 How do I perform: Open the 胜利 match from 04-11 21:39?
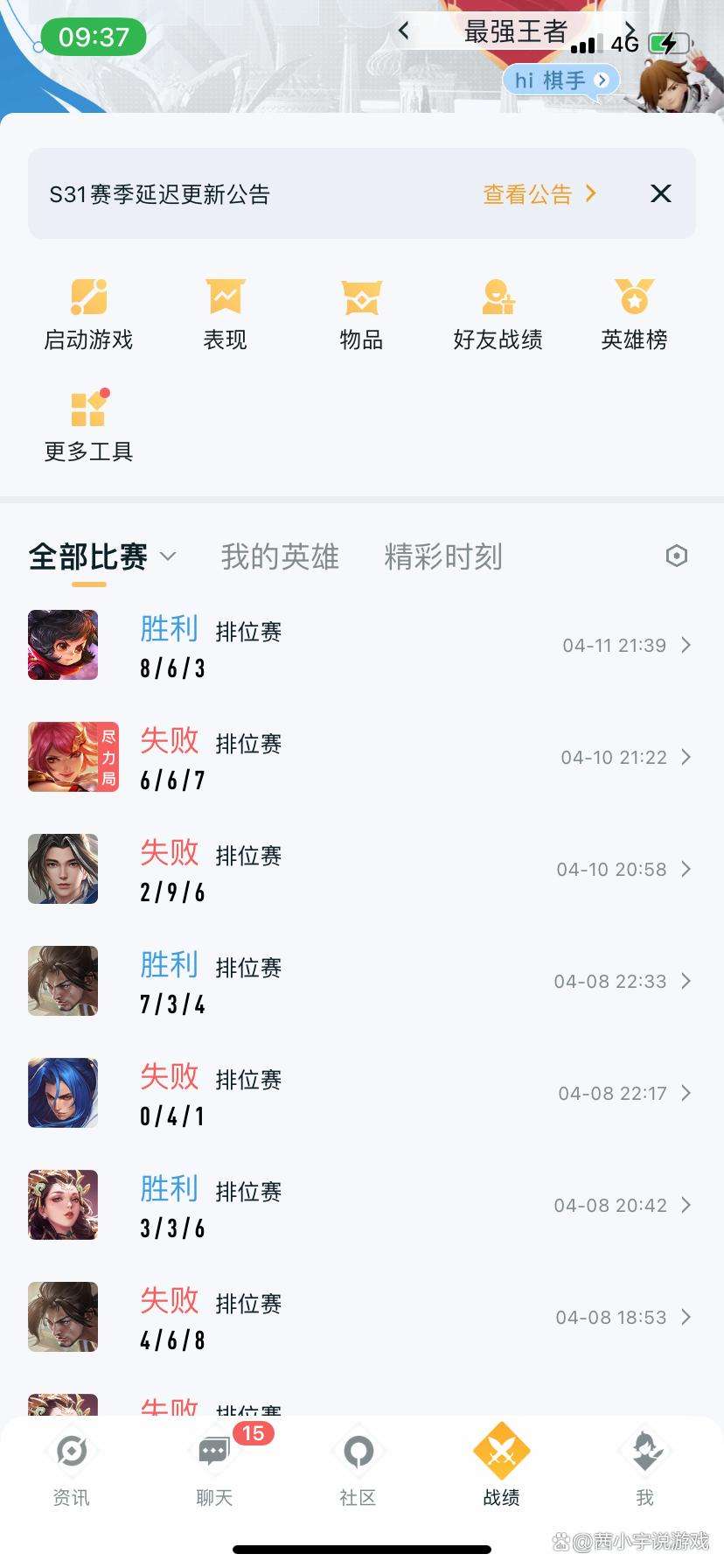point(360,646)
